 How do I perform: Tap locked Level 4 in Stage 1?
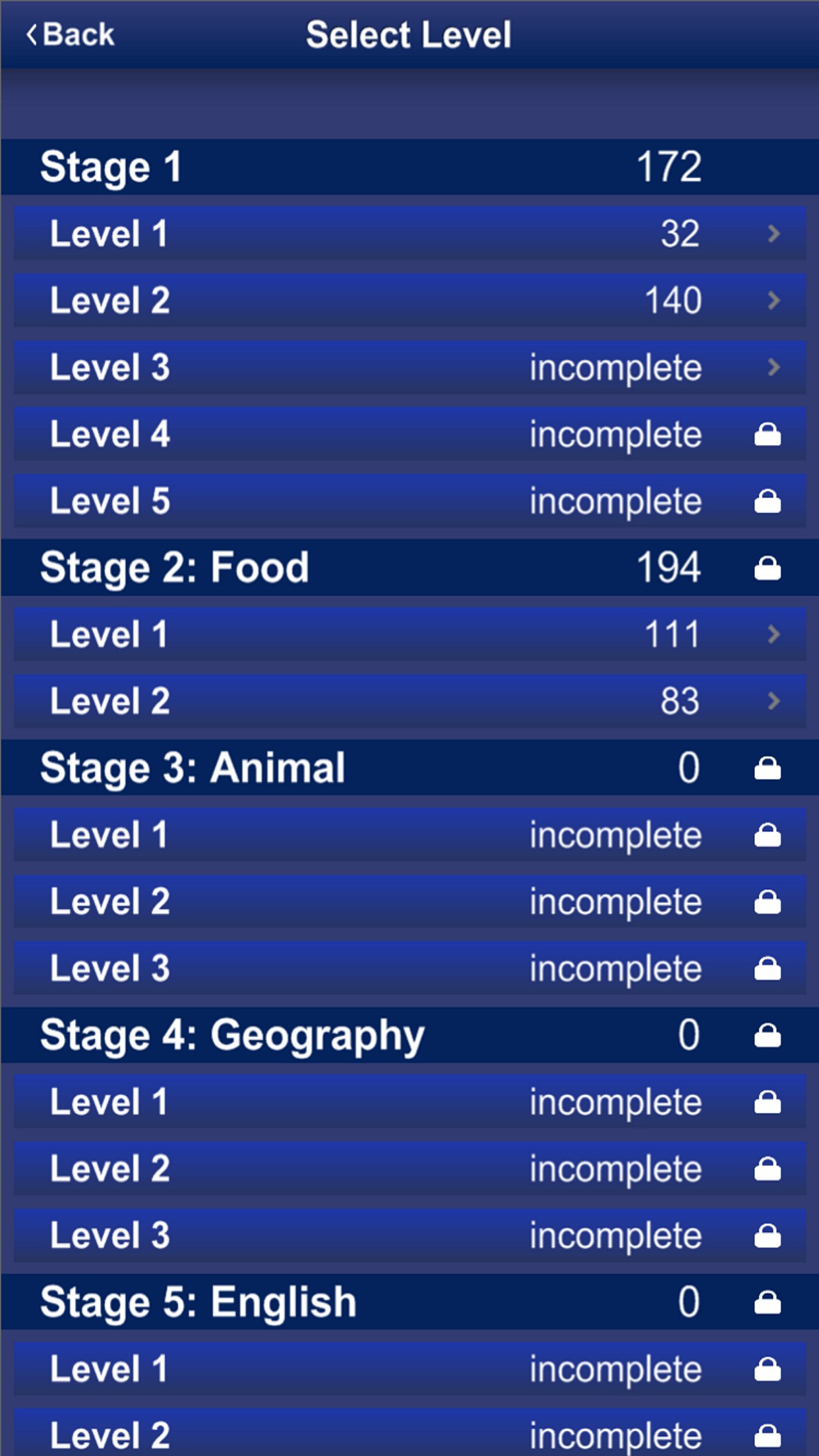(x=409, y=435)
